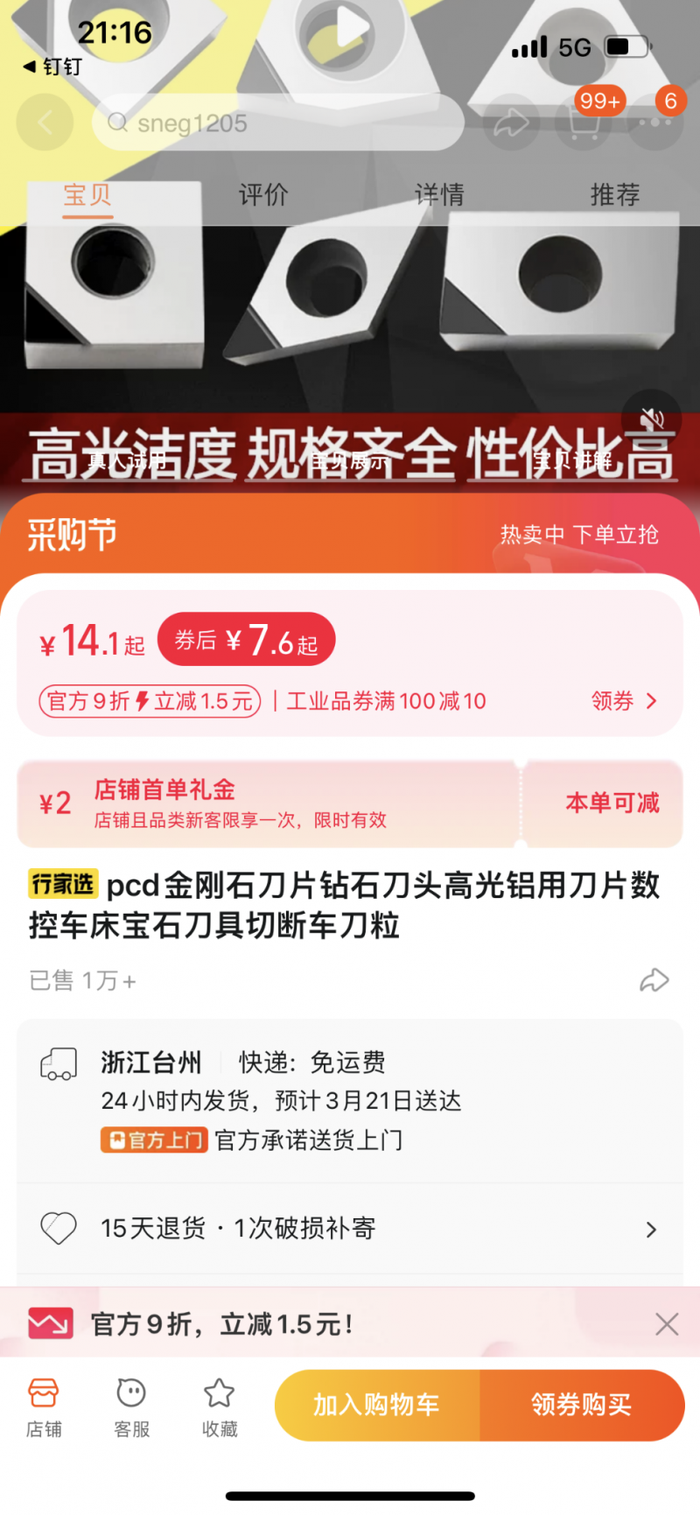Open the three-dot overflow menu
Screen dimensions: 700x1515
tap(655, 123)
